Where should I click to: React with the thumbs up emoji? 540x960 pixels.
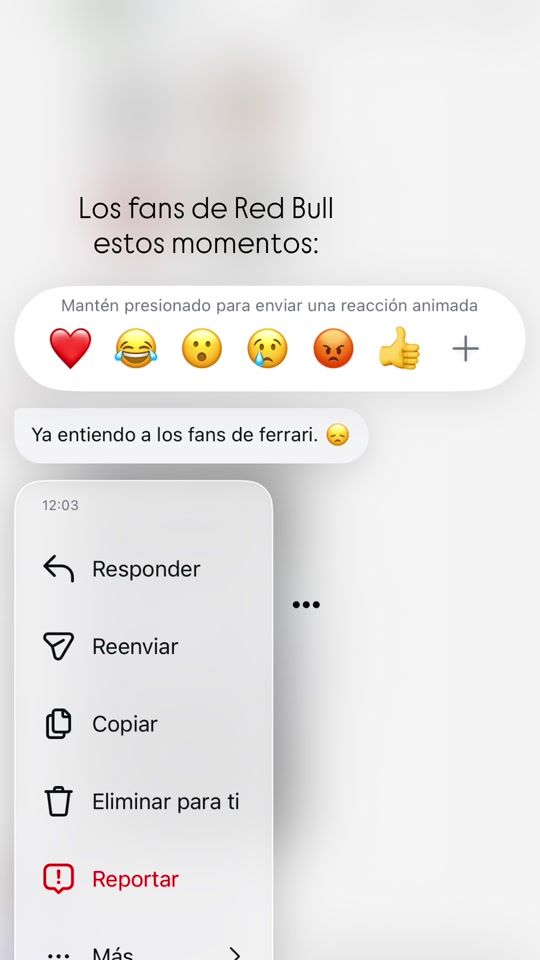click(x=399, y=347)
